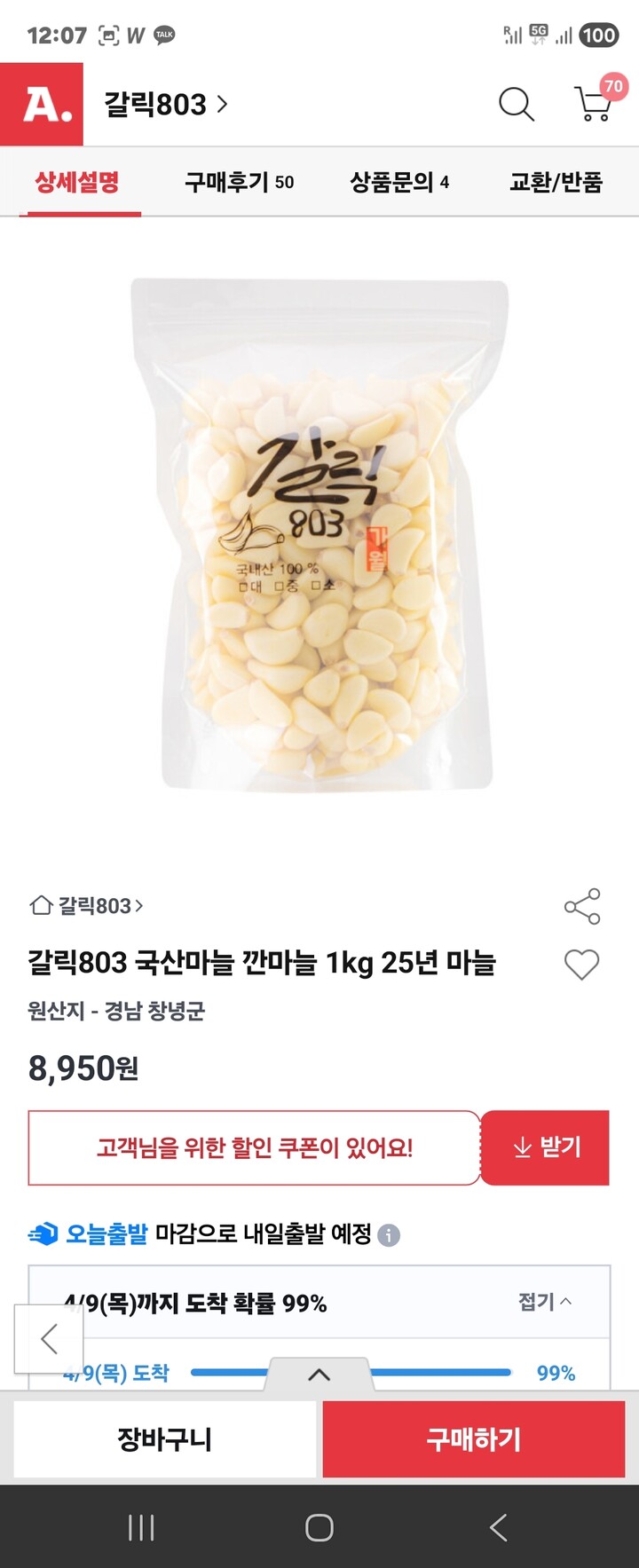
Task: Tap the battery level indicator showing 100
Action: click(599, 35)
